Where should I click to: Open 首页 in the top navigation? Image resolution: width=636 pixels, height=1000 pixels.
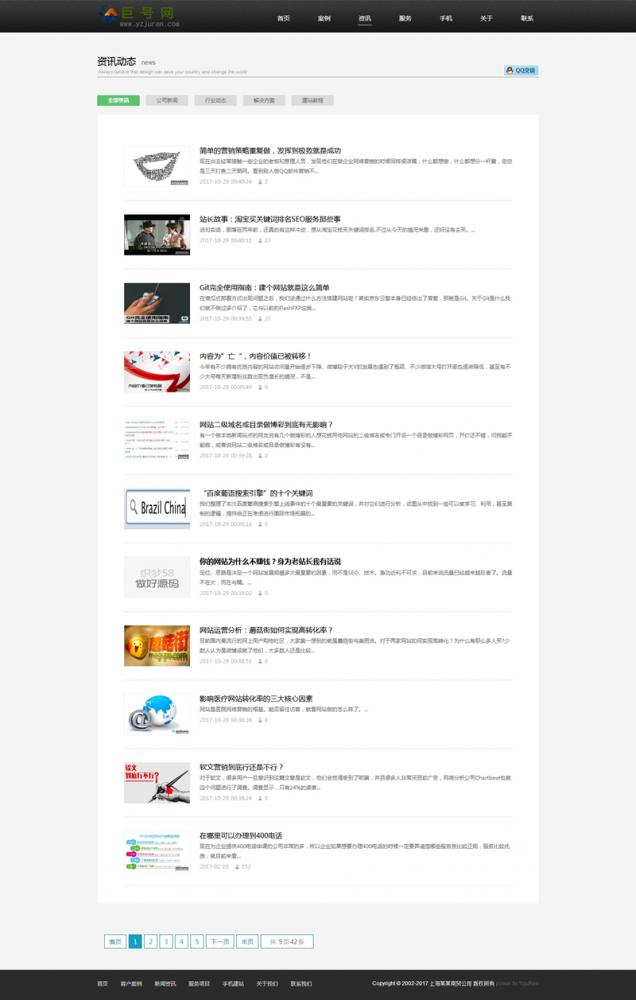[x=283, y=18]
